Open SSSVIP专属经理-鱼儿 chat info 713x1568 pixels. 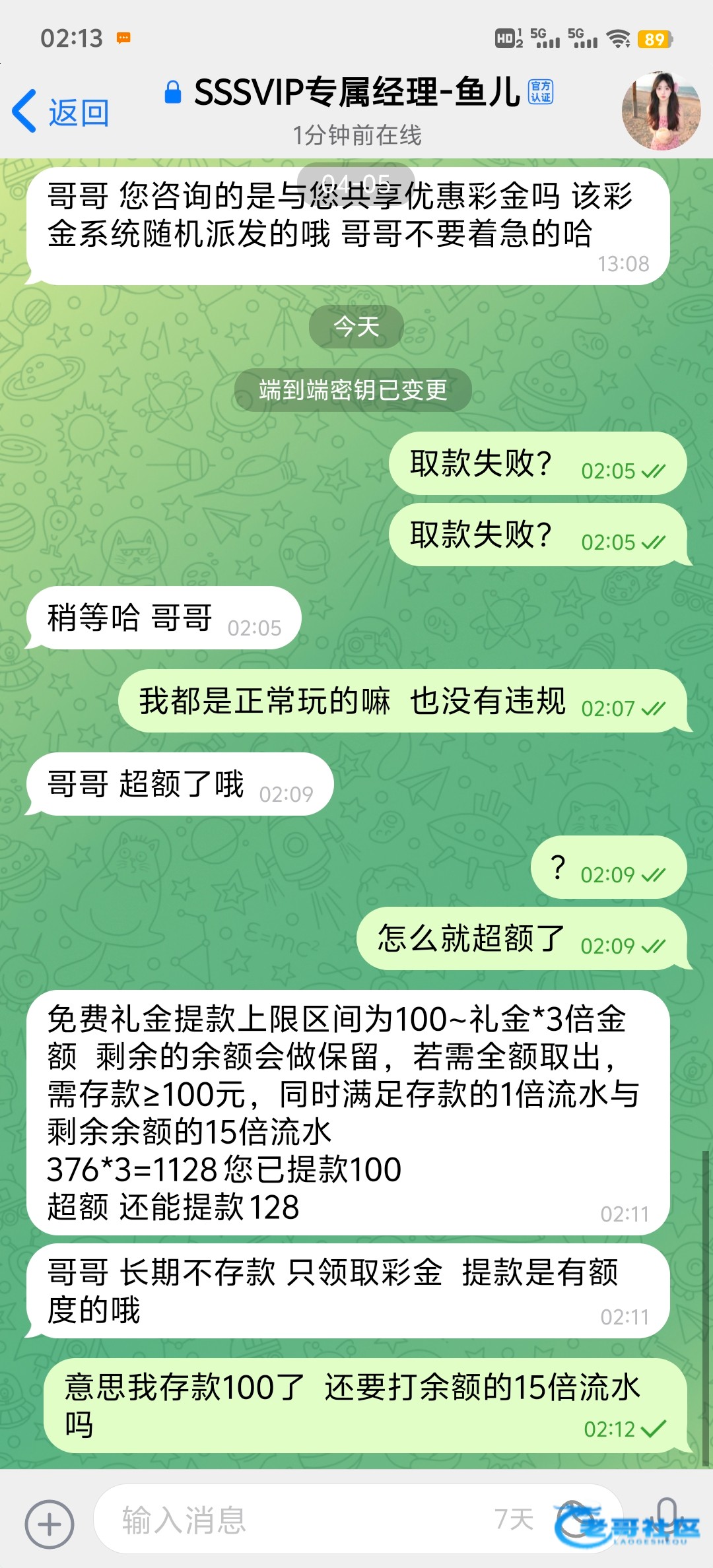tap(357, 92)
